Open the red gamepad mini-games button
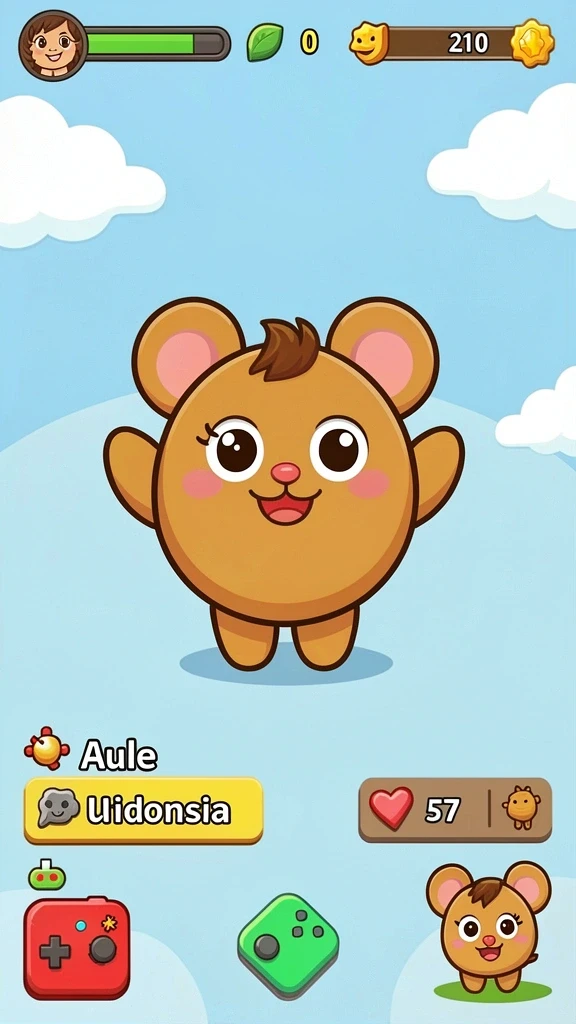This screenshot has height=1024, width=576. point(77,948)
